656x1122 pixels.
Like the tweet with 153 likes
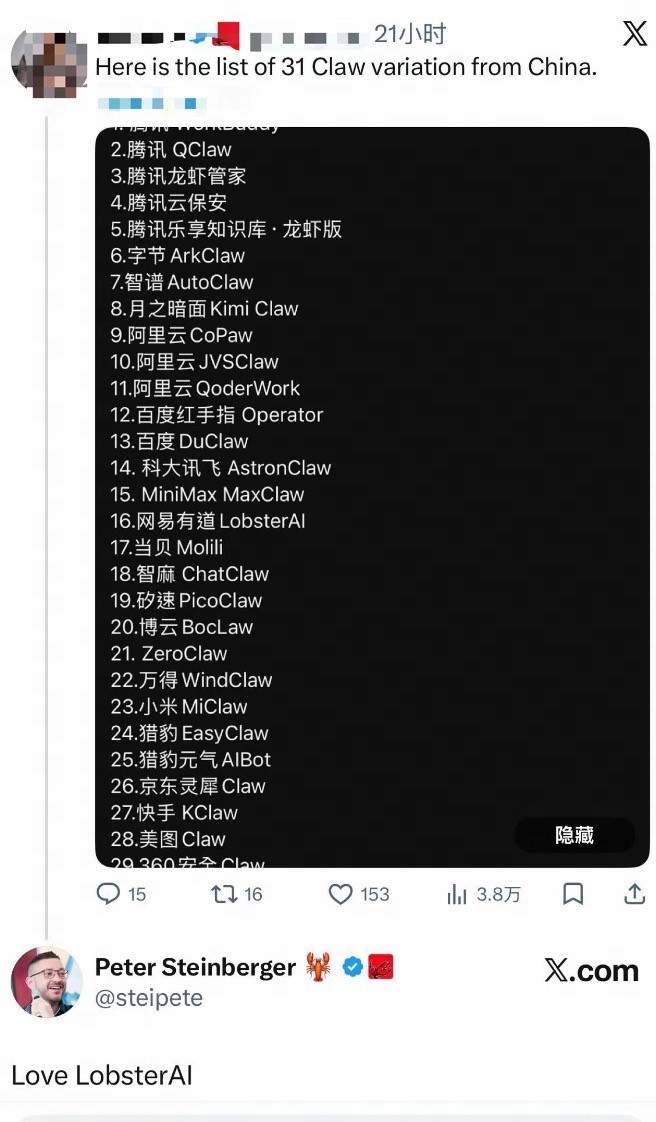(x=358, y=894)
